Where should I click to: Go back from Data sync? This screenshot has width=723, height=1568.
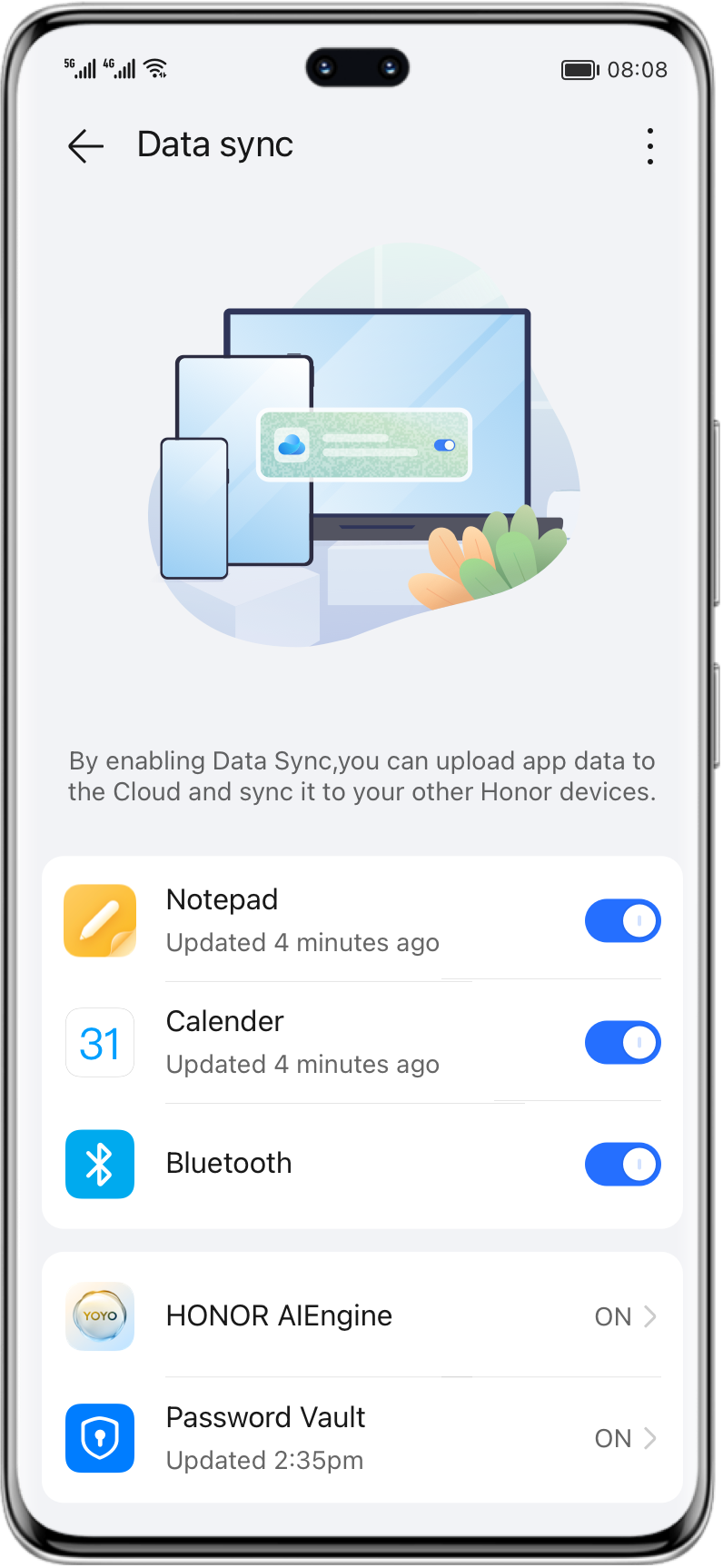tap(86, 145)
